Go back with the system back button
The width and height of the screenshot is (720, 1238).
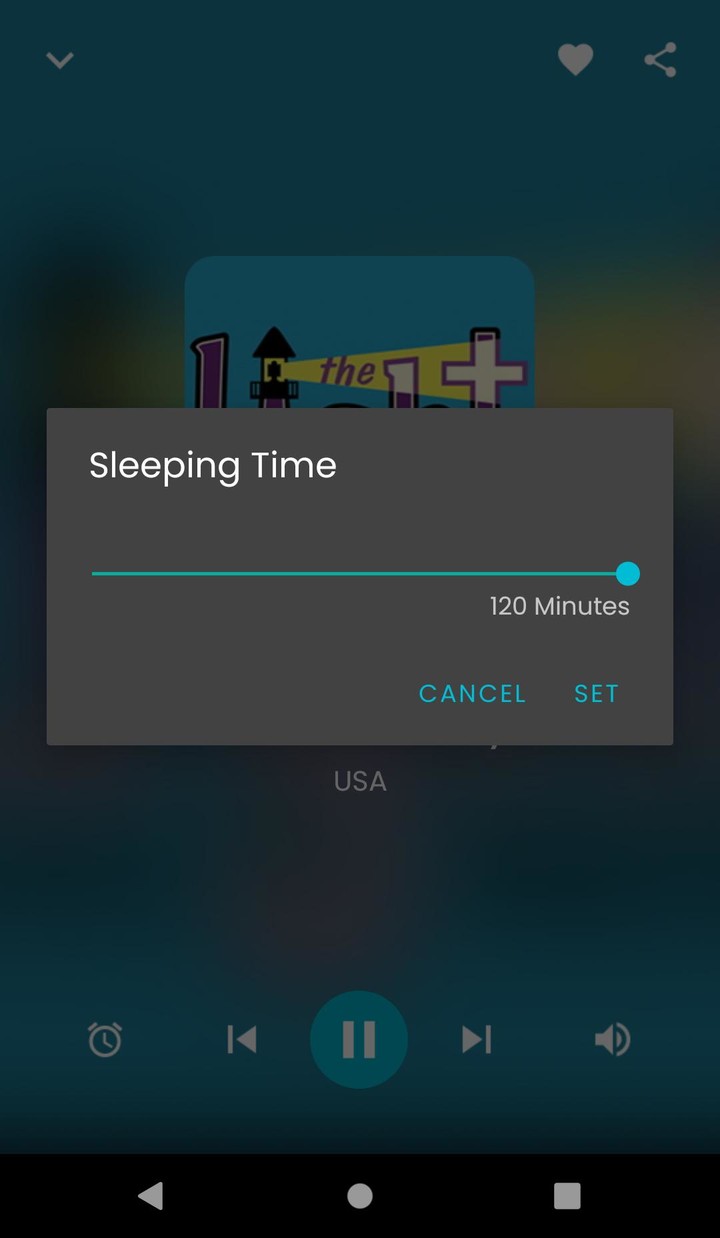(151, 1196)
